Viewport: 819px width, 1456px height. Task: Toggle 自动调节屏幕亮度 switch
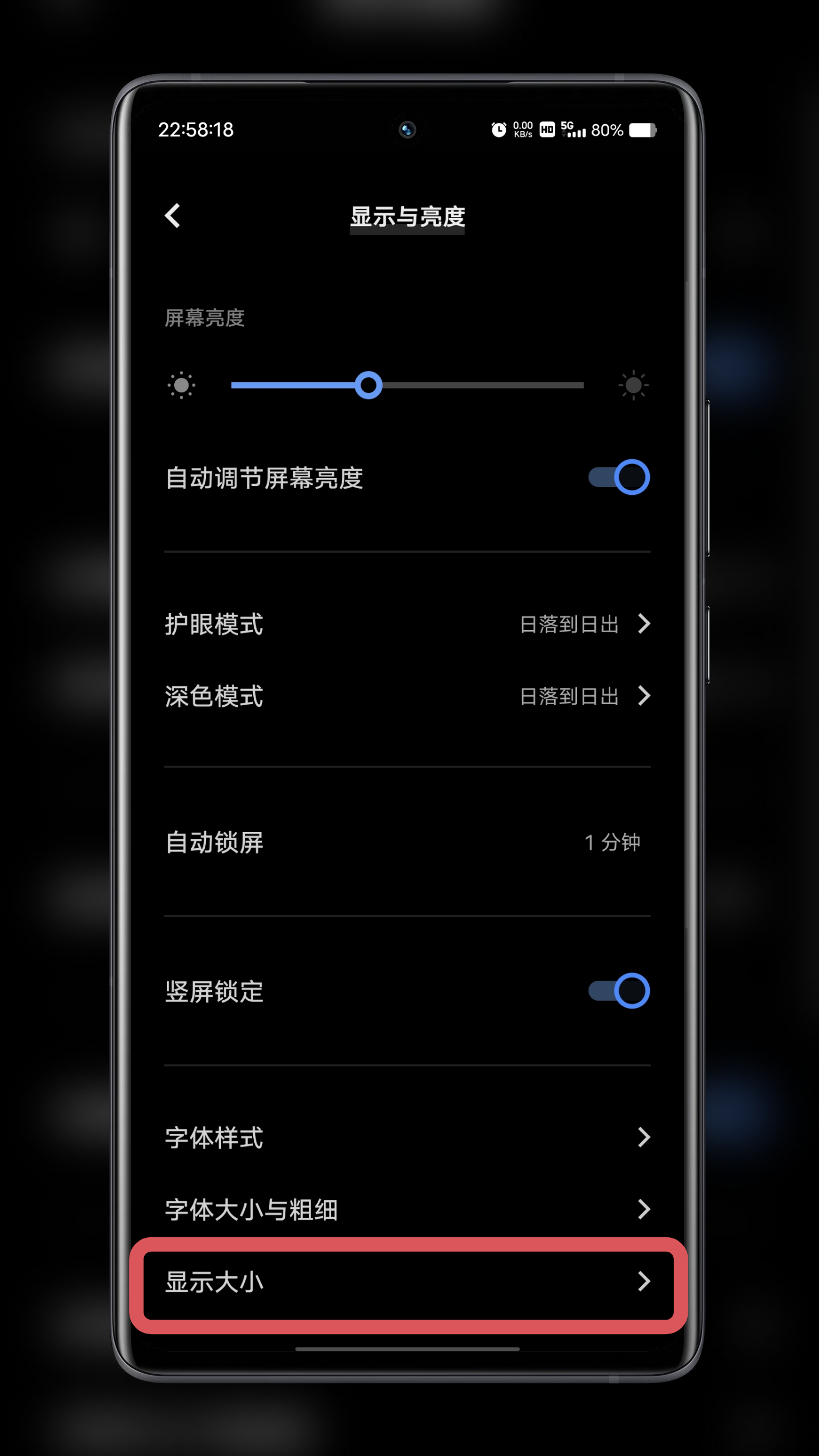618,478
